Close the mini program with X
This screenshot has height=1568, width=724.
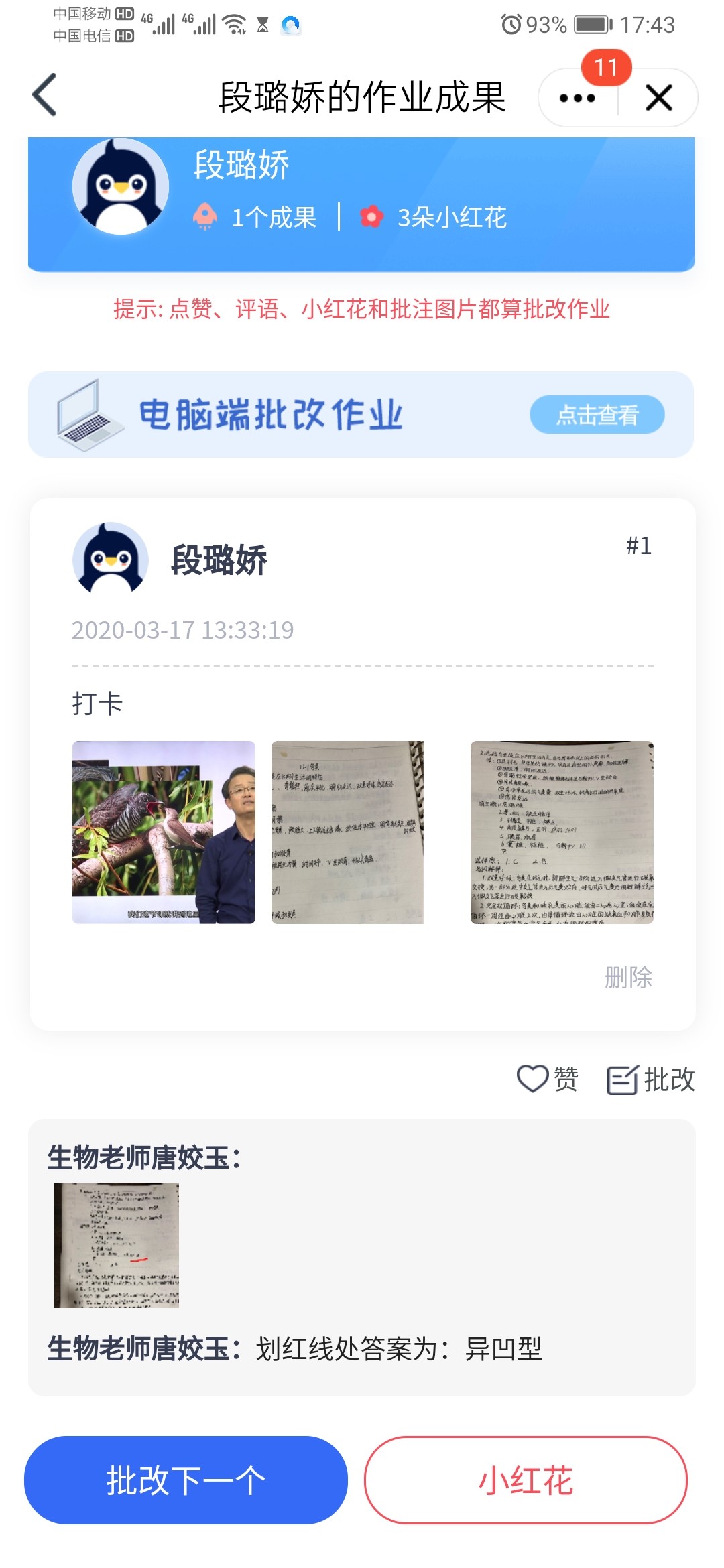659,98
